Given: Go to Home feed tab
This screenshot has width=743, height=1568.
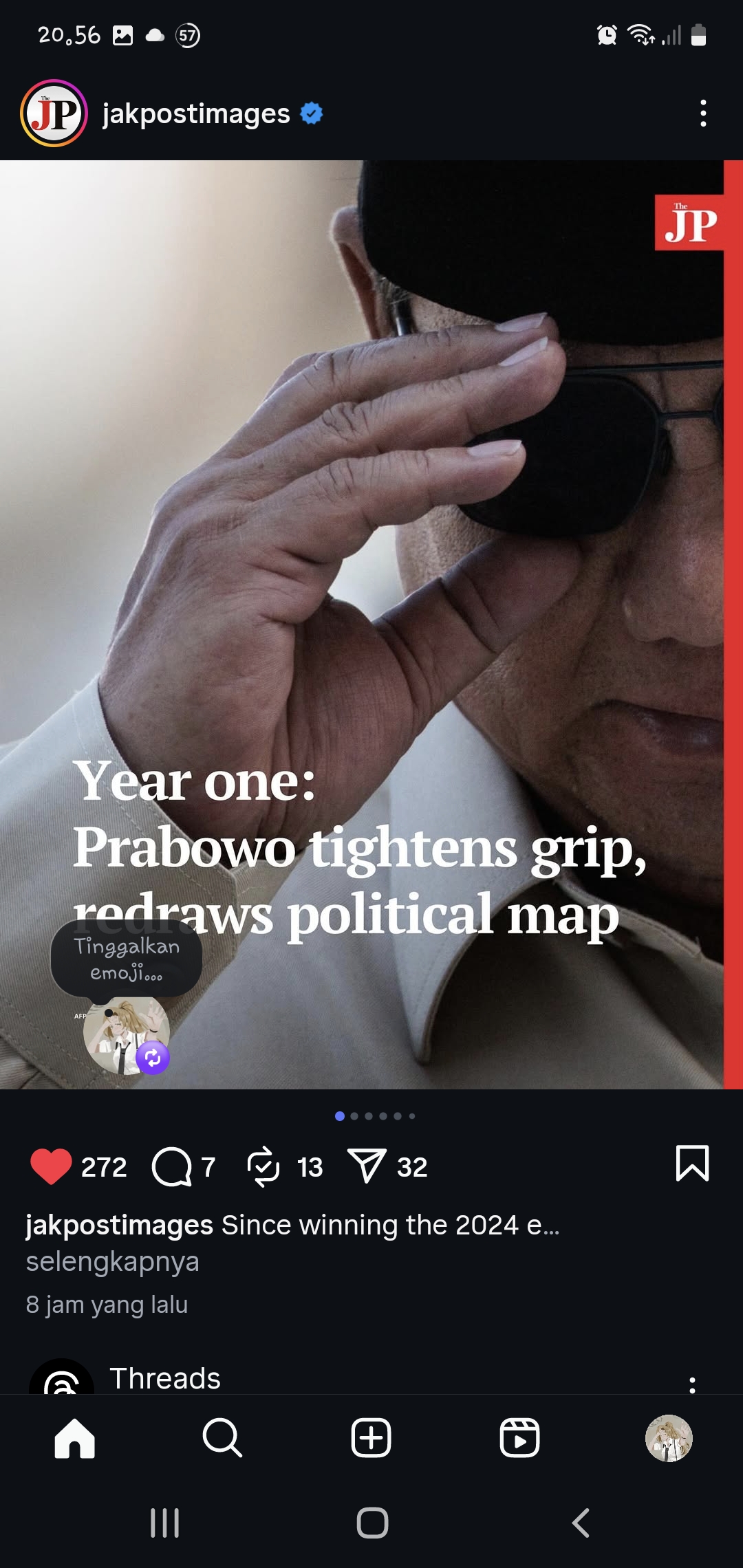Looking at the screenshot, I should tap(74, 1438).
